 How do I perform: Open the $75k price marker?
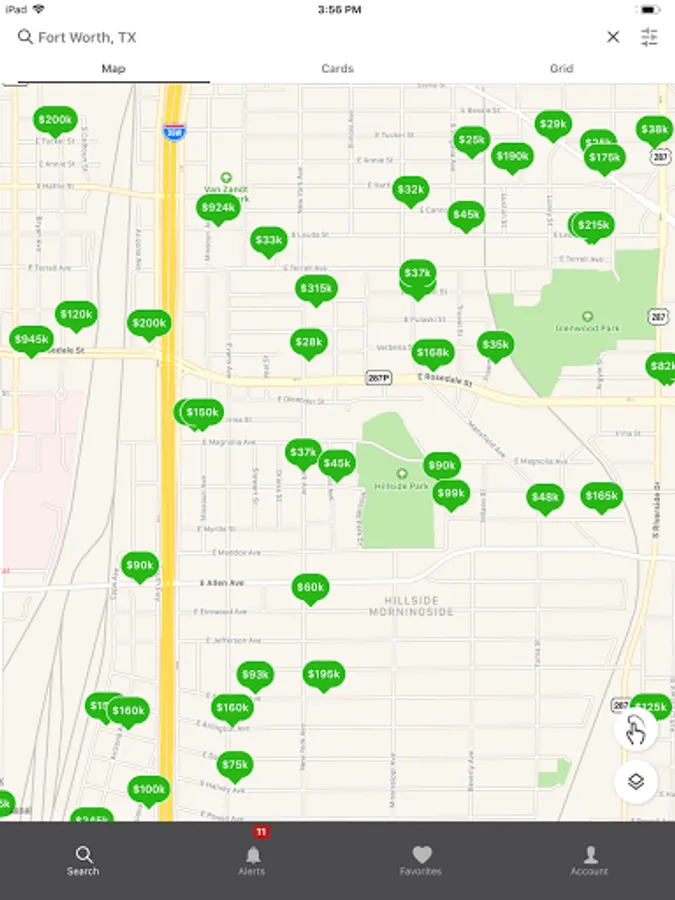pyautogui.click(x=235, y=766)
